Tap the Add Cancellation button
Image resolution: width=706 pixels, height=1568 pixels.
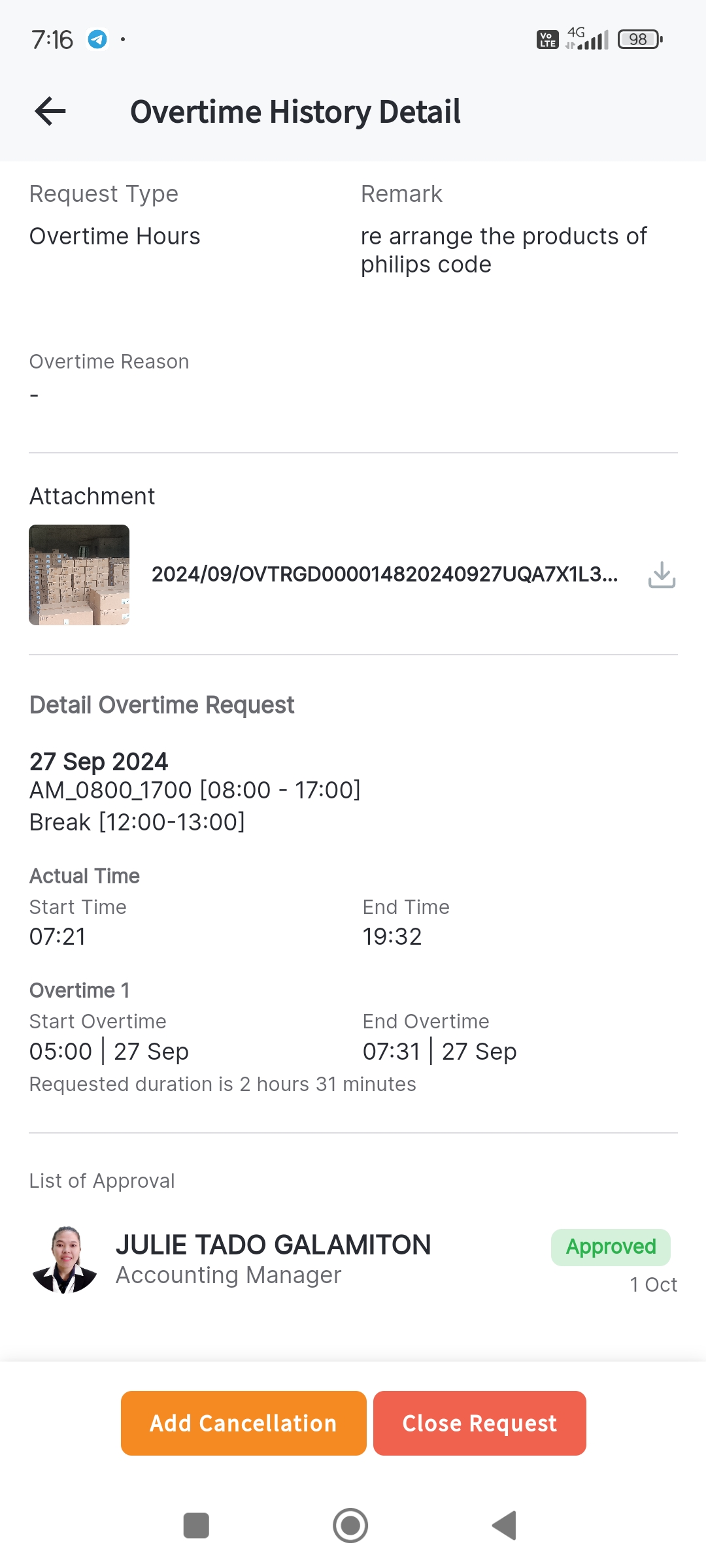(x=243, y=1423)
